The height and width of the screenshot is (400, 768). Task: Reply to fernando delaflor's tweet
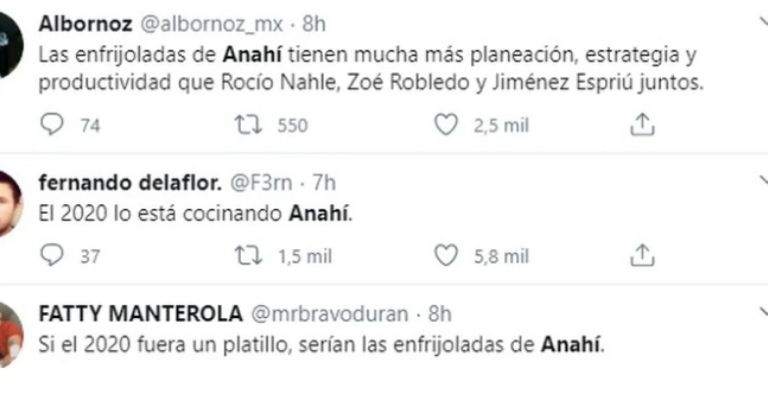point(50,256)
